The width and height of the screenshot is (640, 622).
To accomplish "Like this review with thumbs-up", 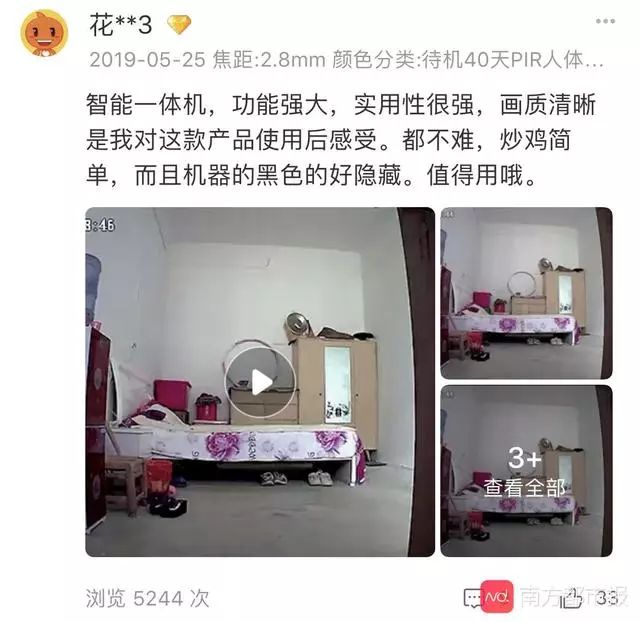I will 574,598.
